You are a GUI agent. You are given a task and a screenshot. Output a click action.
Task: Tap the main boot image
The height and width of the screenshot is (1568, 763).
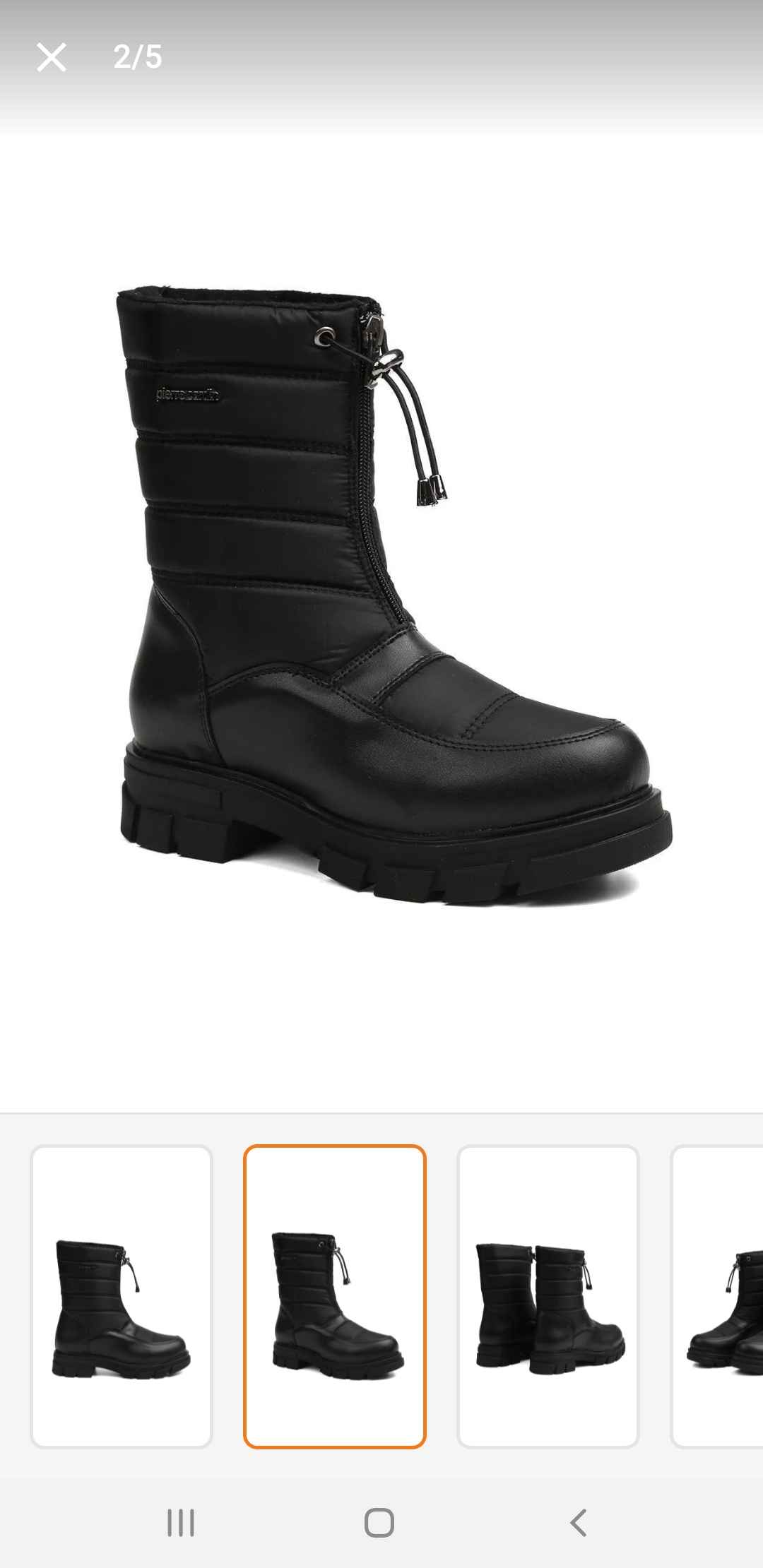click(x=393, y=595)
